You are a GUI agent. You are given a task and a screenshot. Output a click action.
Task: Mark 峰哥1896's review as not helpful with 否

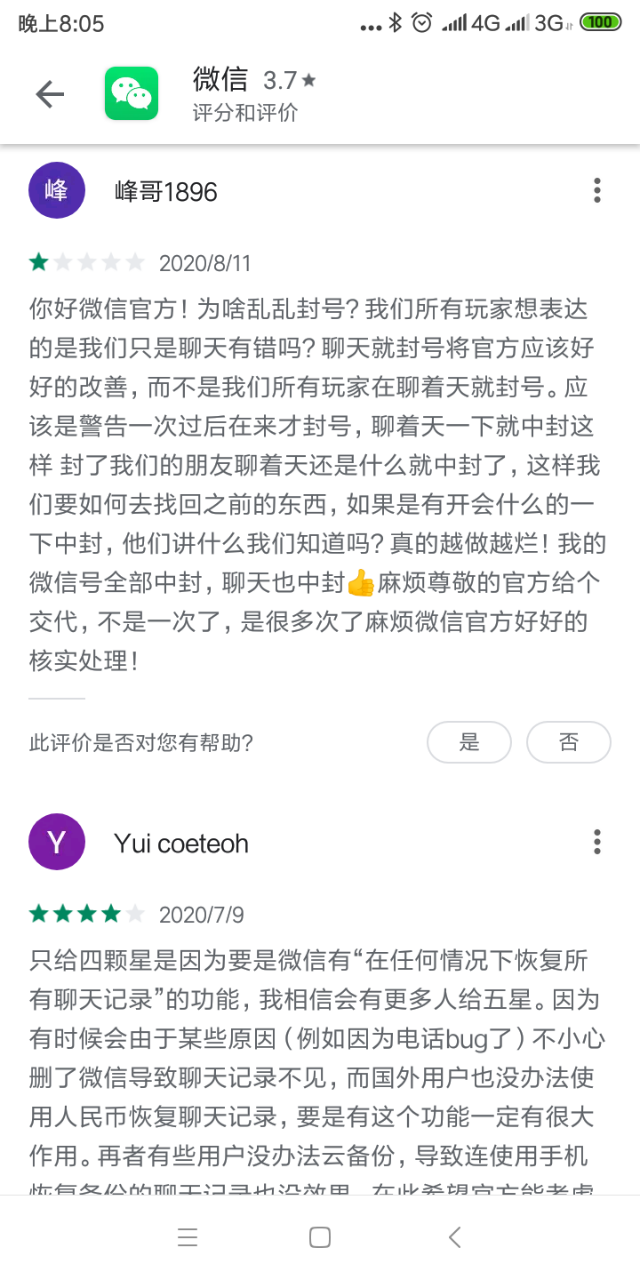568,742
